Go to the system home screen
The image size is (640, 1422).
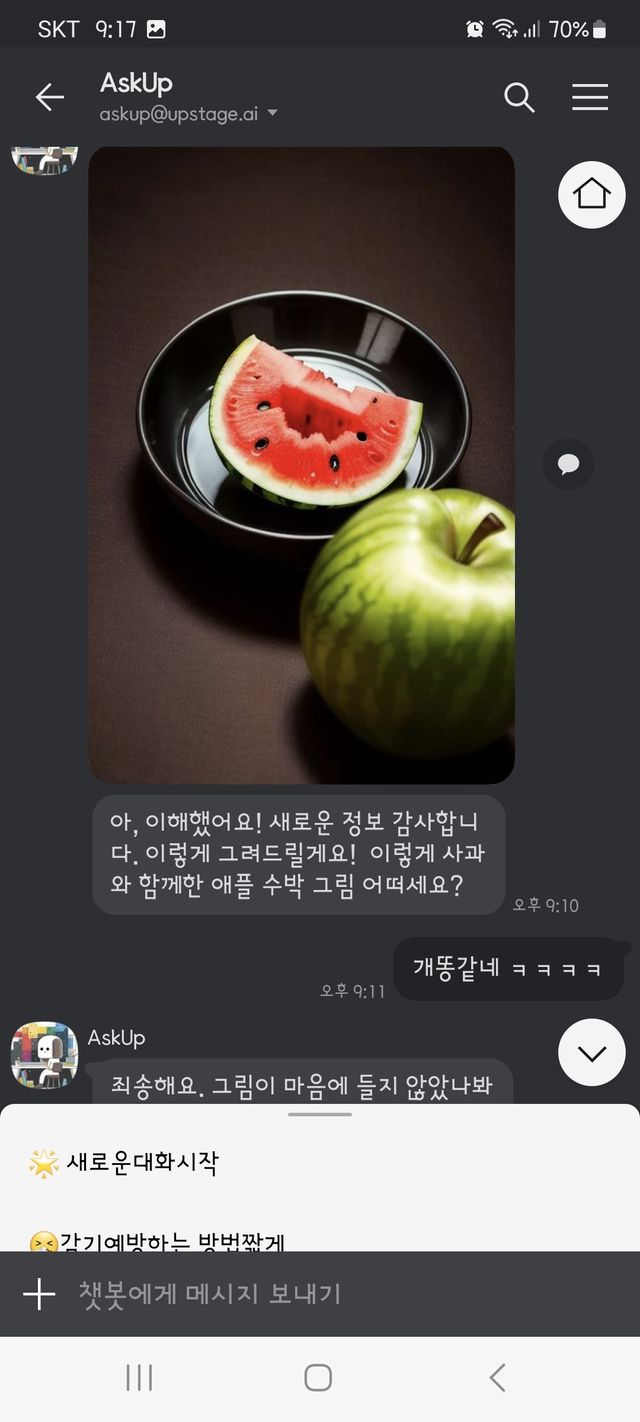(x=318, y=1378)
